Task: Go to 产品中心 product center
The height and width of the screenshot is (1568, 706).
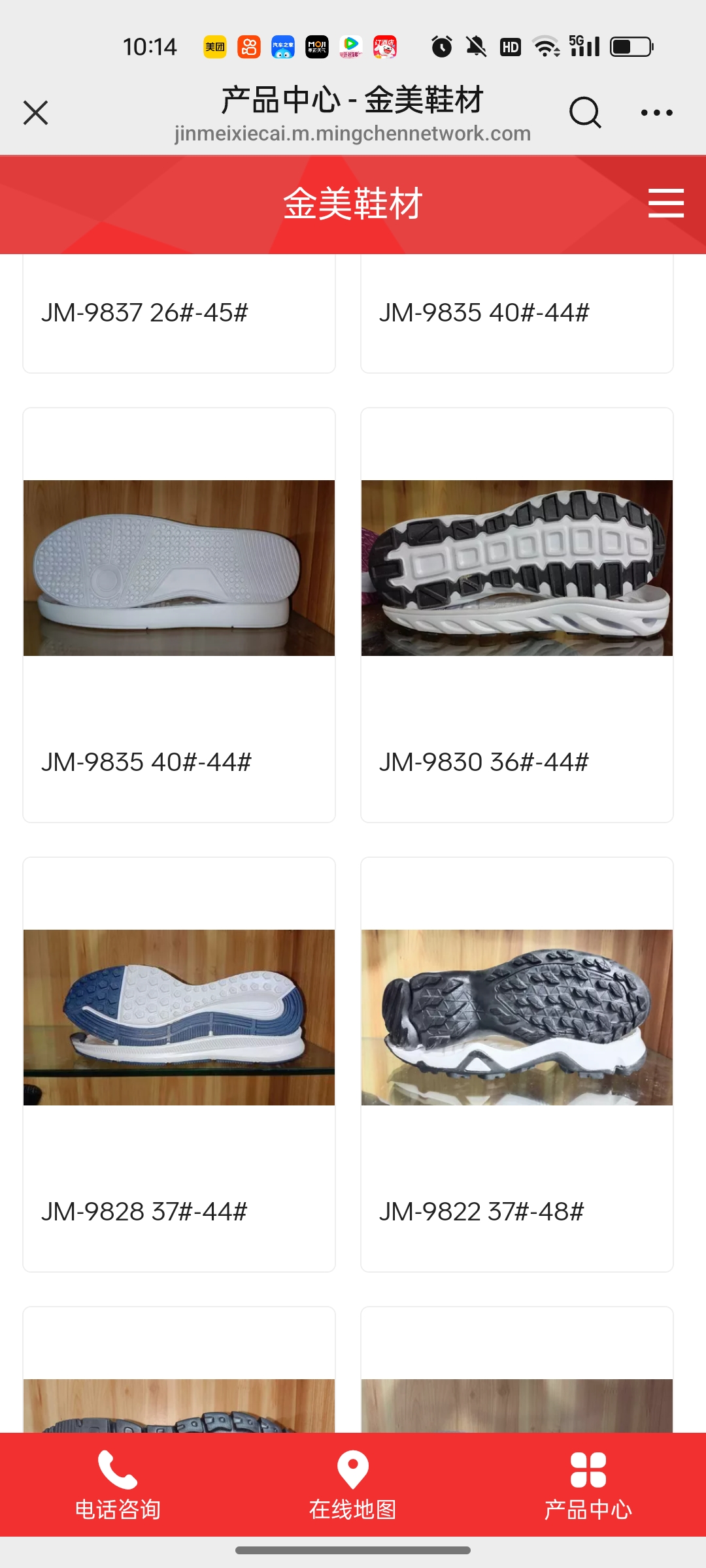Action: (588, 1484)
